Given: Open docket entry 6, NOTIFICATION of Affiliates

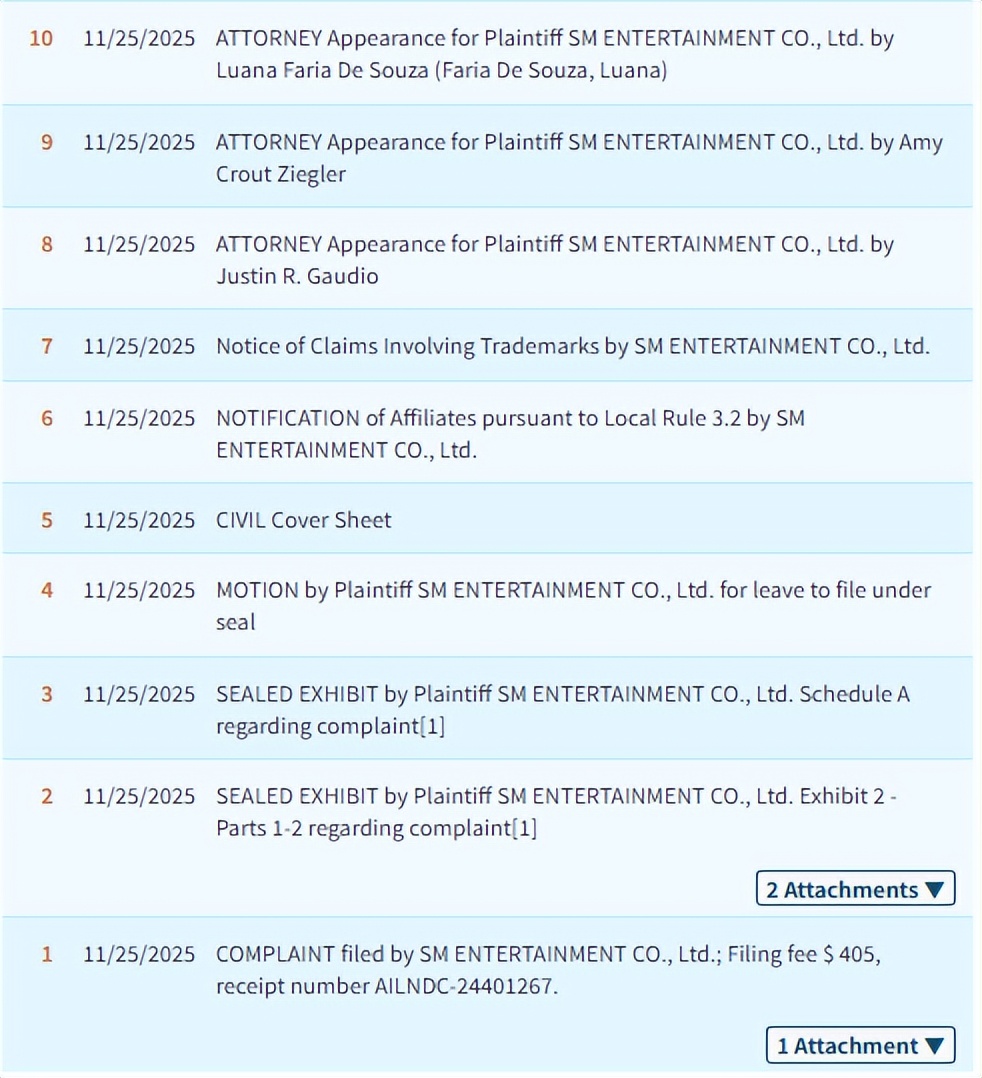Looking at the screenshot, I should pos(47,418).
